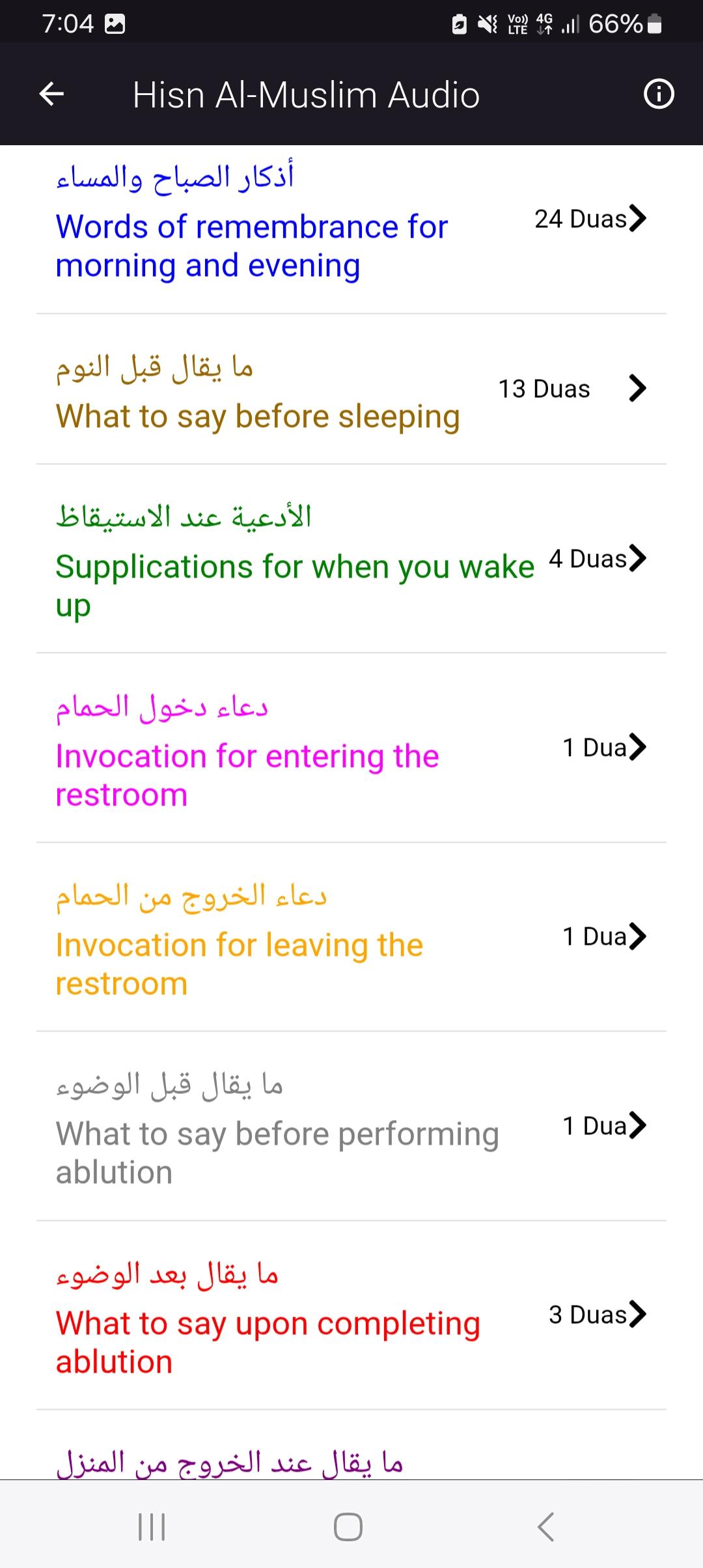Open the info icon in the app bar
The image size is (703, 1568).
(x=659, y=94)
